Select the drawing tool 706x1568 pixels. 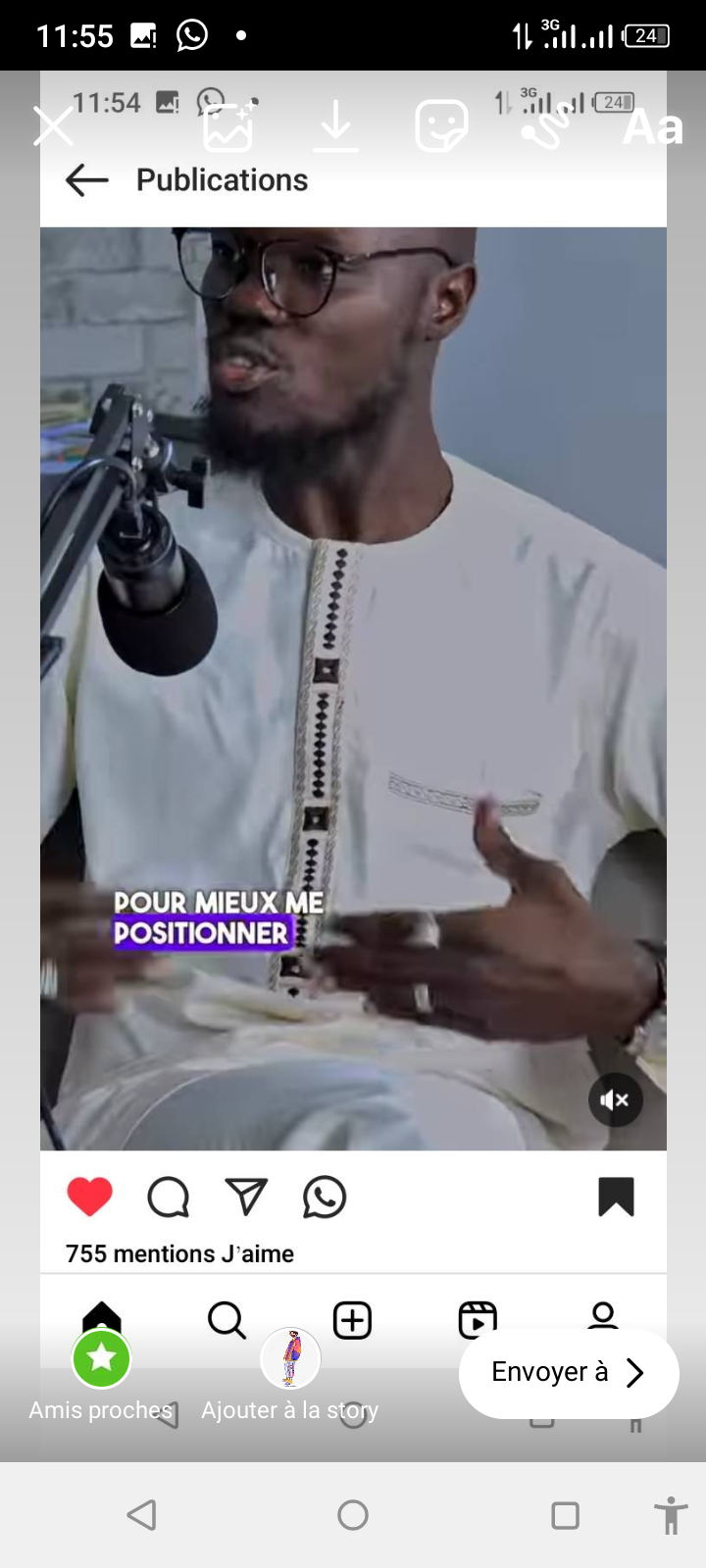tap(545, 126)
